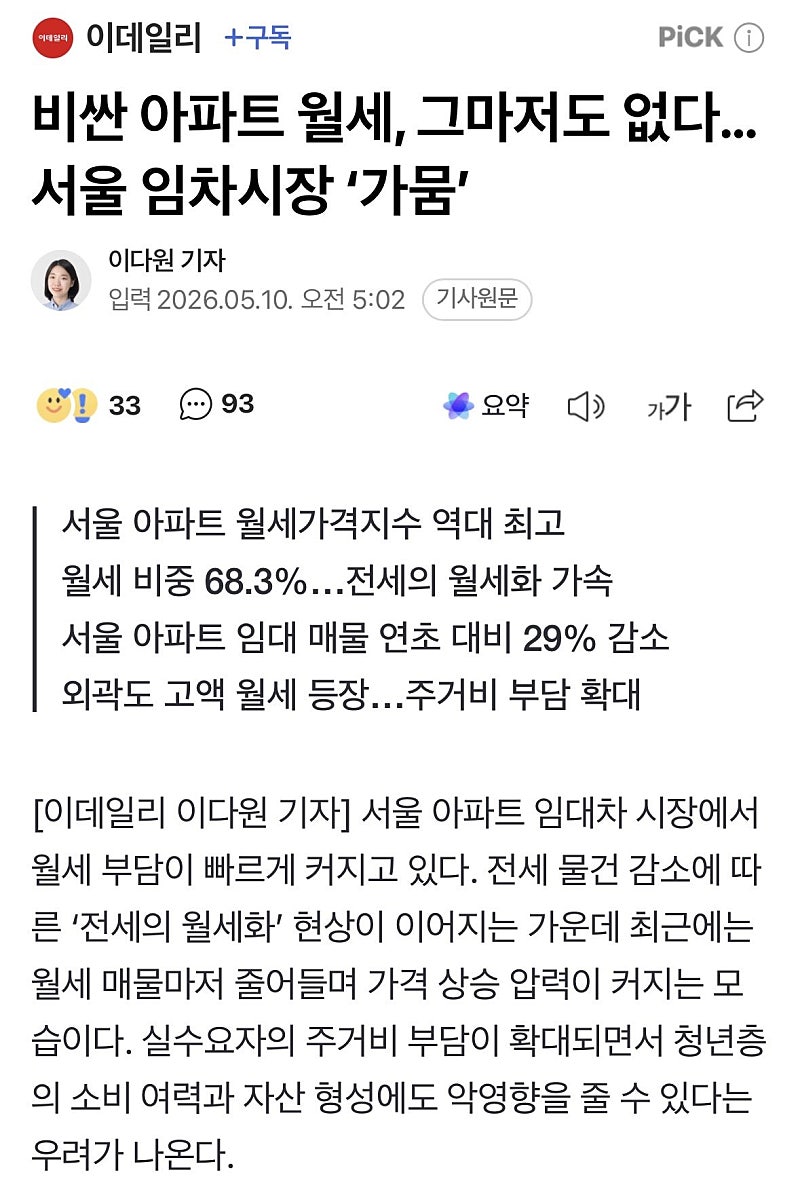Subscribe to 이데일리 with +구독

pyautogui.click(x=257, y=37)
